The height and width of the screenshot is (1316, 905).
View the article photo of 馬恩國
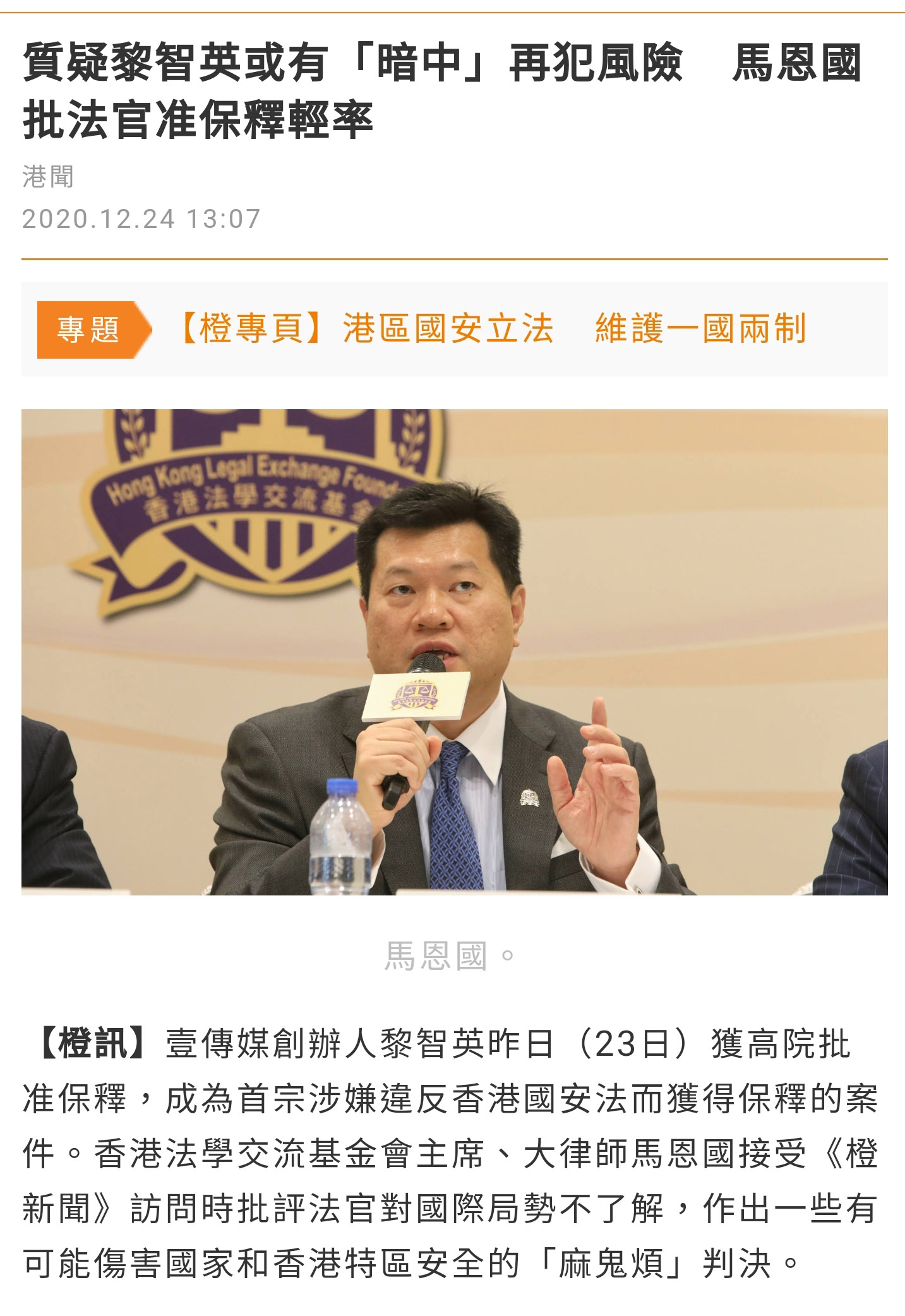454,652
